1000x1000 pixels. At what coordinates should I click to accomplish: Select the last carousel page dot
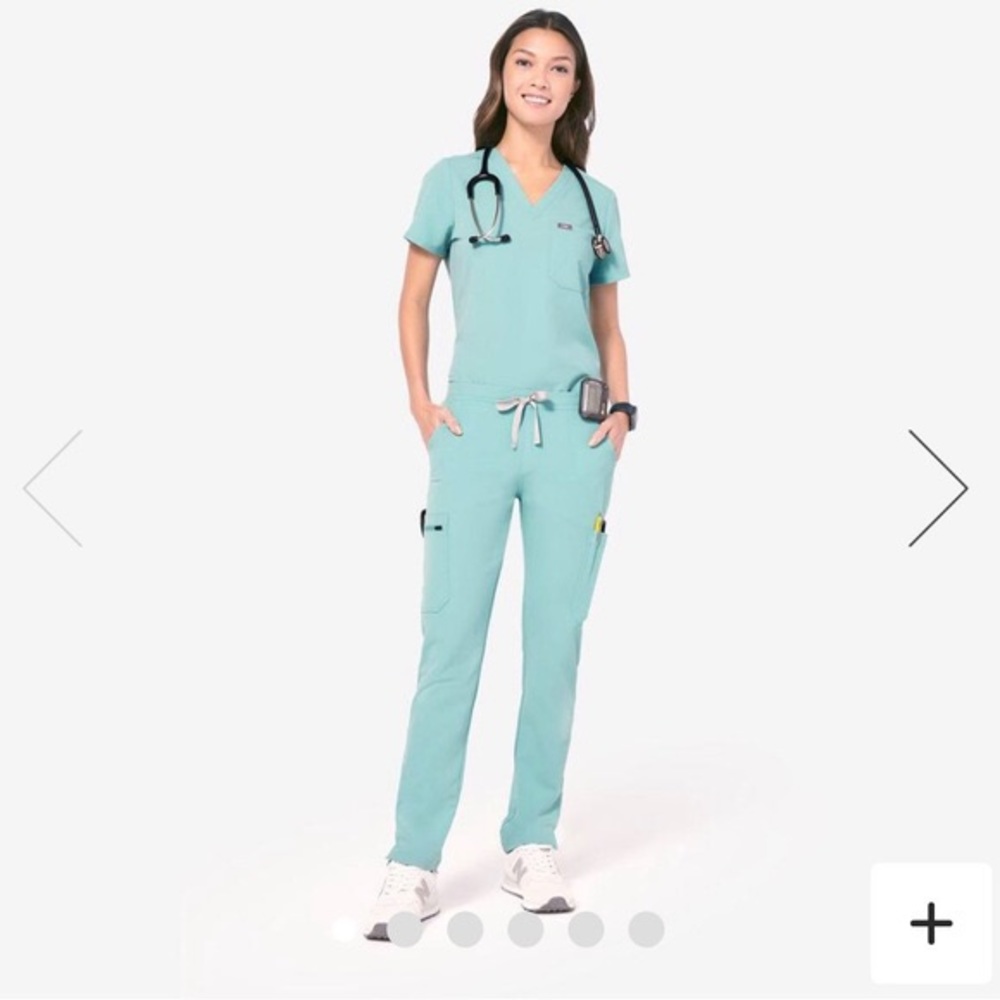click(646, 929)
